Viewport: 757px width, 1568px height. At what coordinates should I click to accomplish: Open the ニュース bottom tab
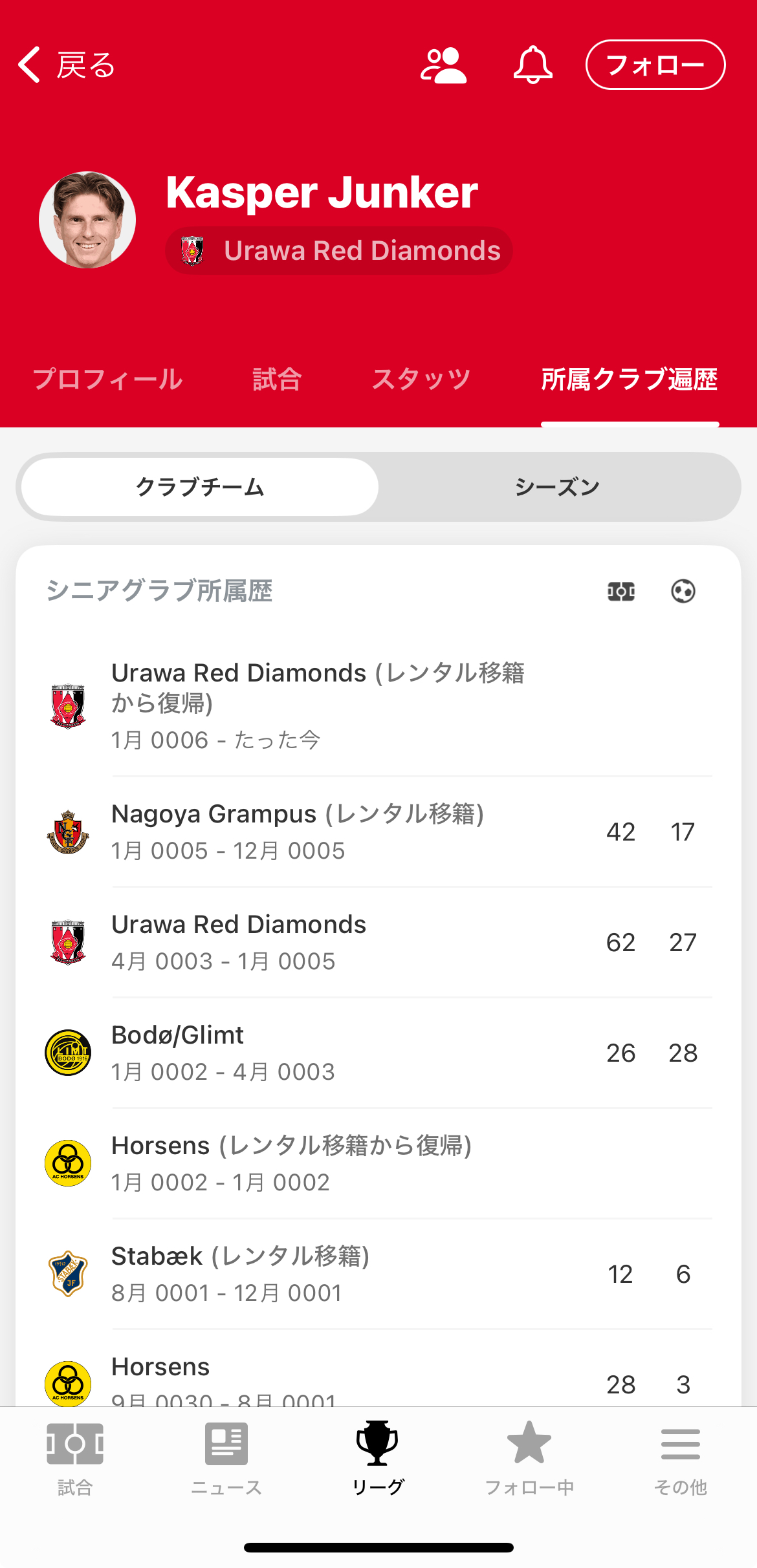coord(226,1458)
